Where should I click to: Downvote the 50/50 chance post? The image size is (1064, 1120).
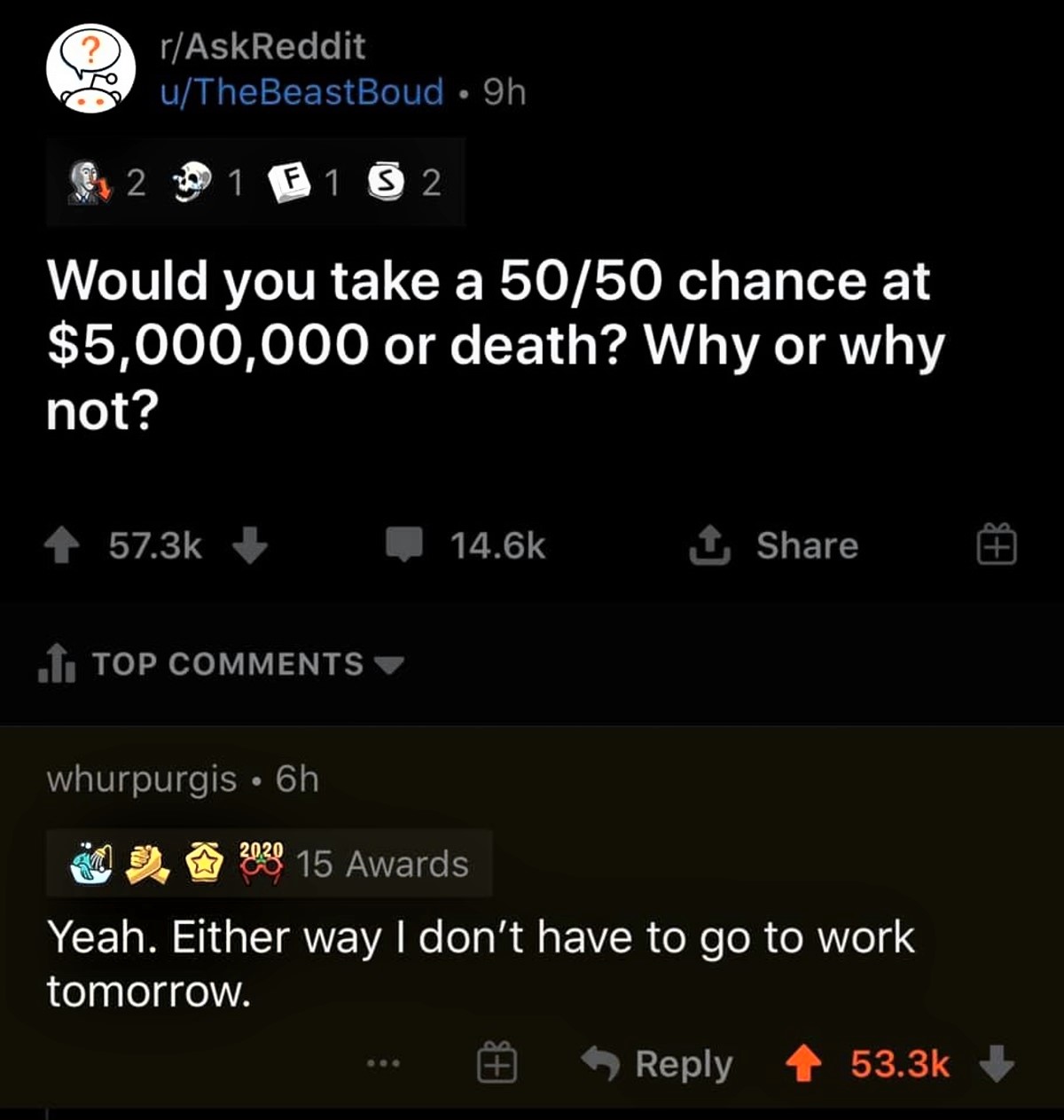click(250, 546)
